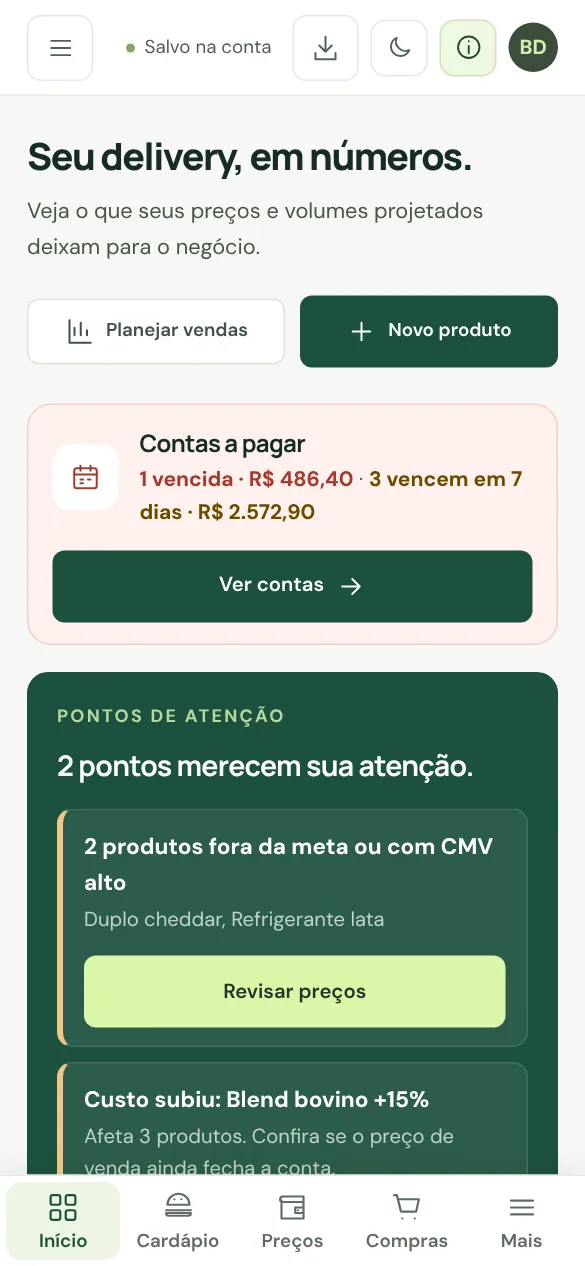The height and width of the screenshot is (1266, 585).
Task: Switch to the Compras tab
Action: coord(407,1221)
